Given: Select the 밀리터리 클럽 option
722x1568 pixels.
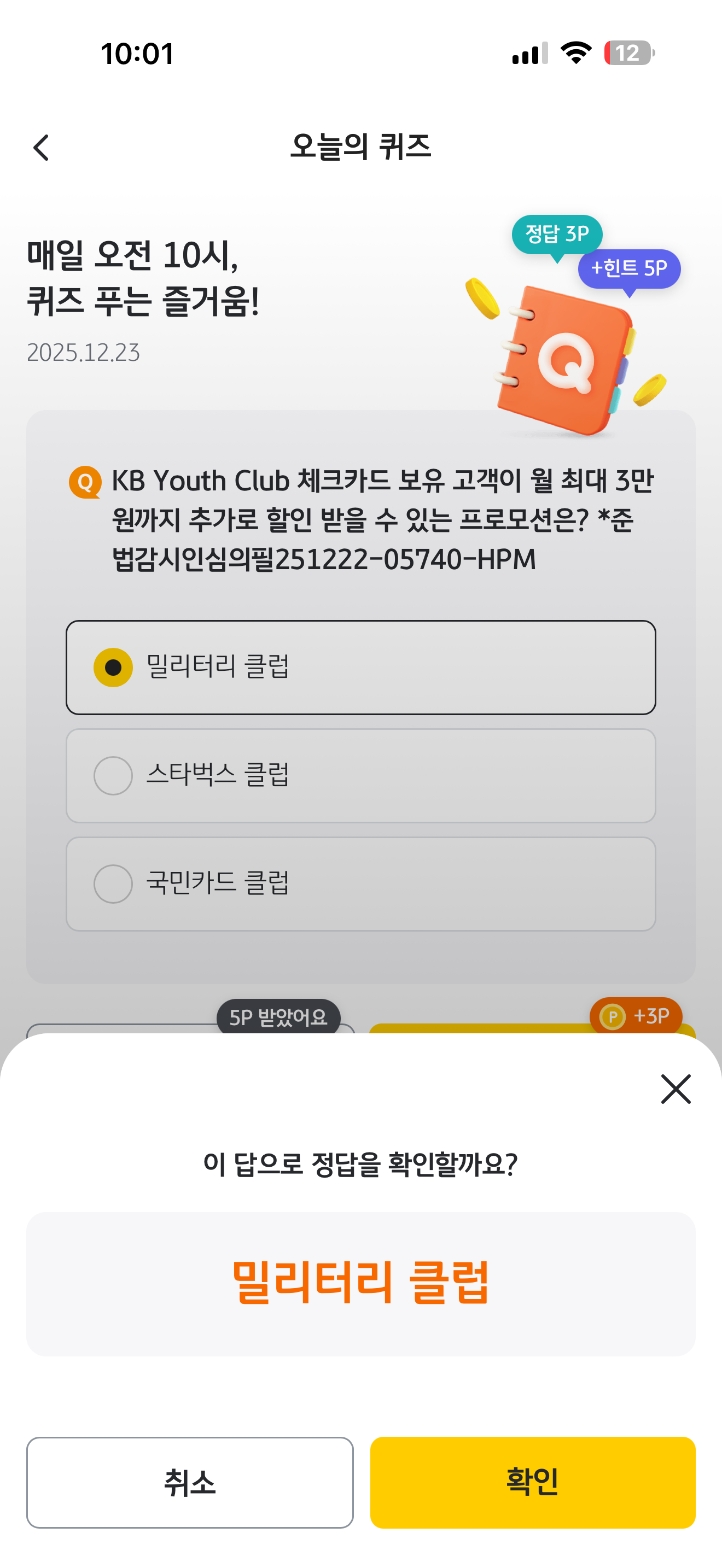Looking at the screenshot, I should click(x=361, y=667).
